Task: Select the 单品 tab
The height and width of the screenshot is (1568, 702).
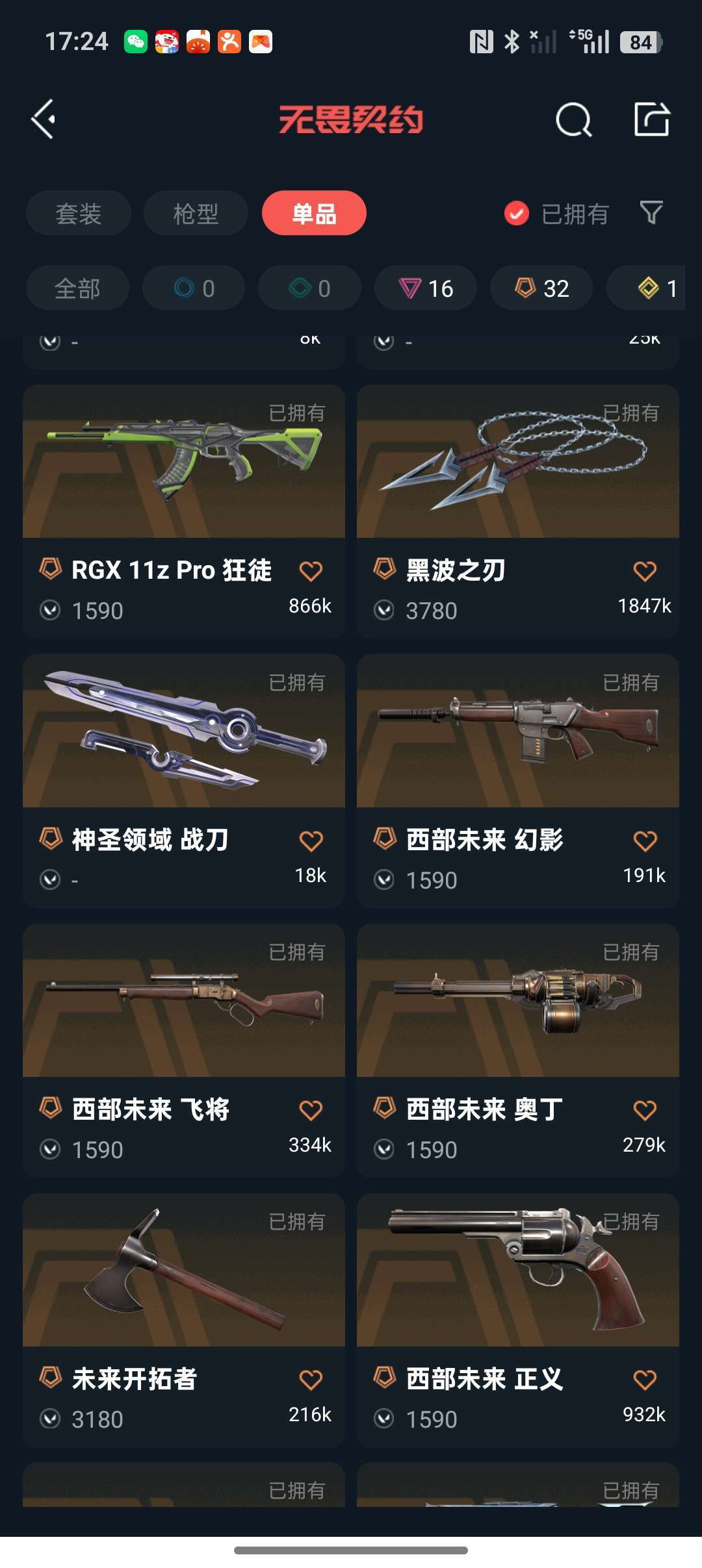Action: pyautogui.click(x=314, y=213)
